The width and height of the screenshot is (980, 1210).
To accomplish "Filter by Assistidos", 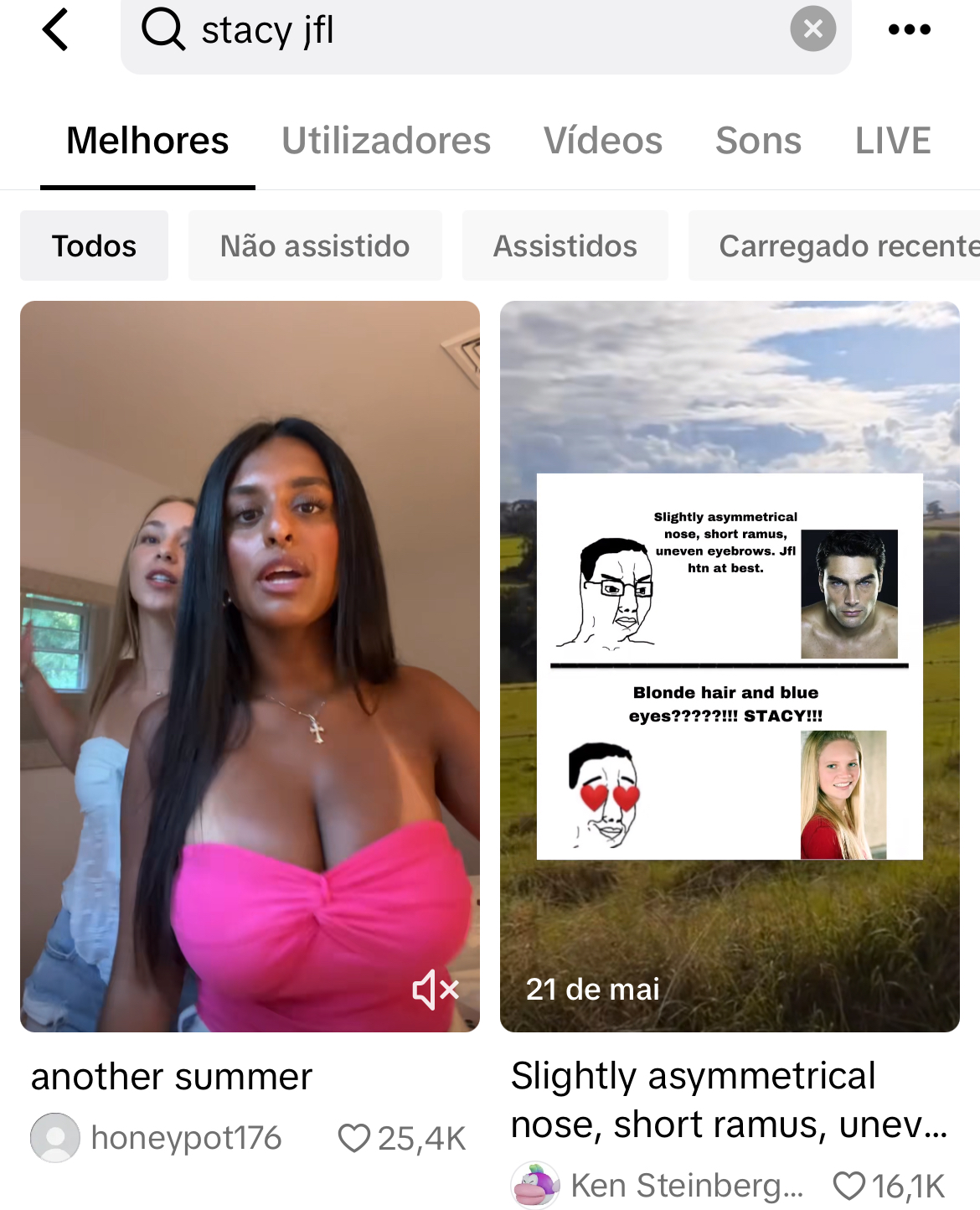I will [565, 246].
